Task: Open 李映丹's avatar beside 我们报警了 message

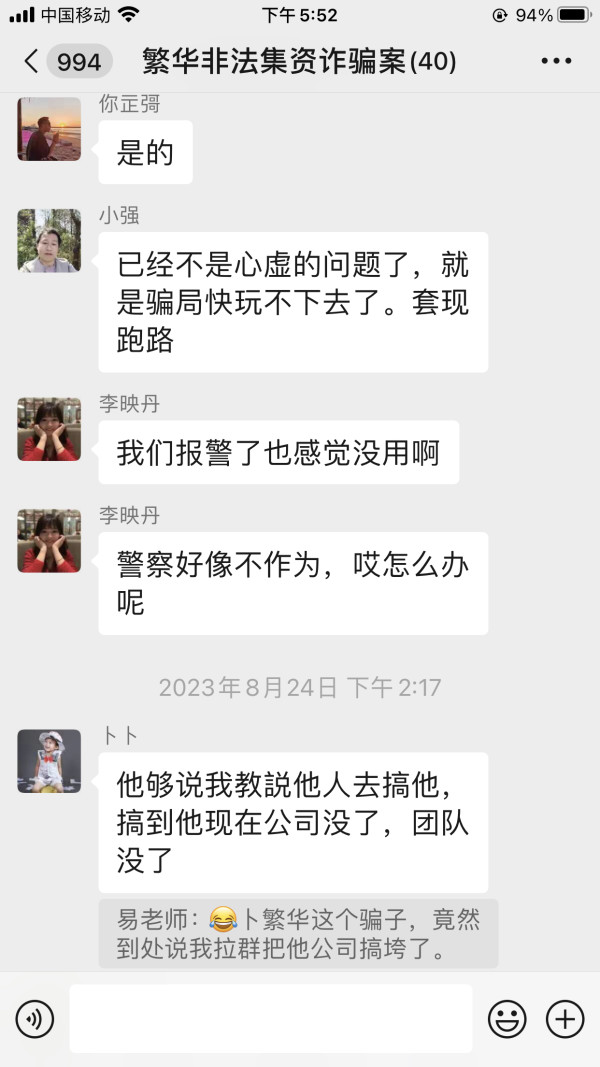Action: [49, 429]
